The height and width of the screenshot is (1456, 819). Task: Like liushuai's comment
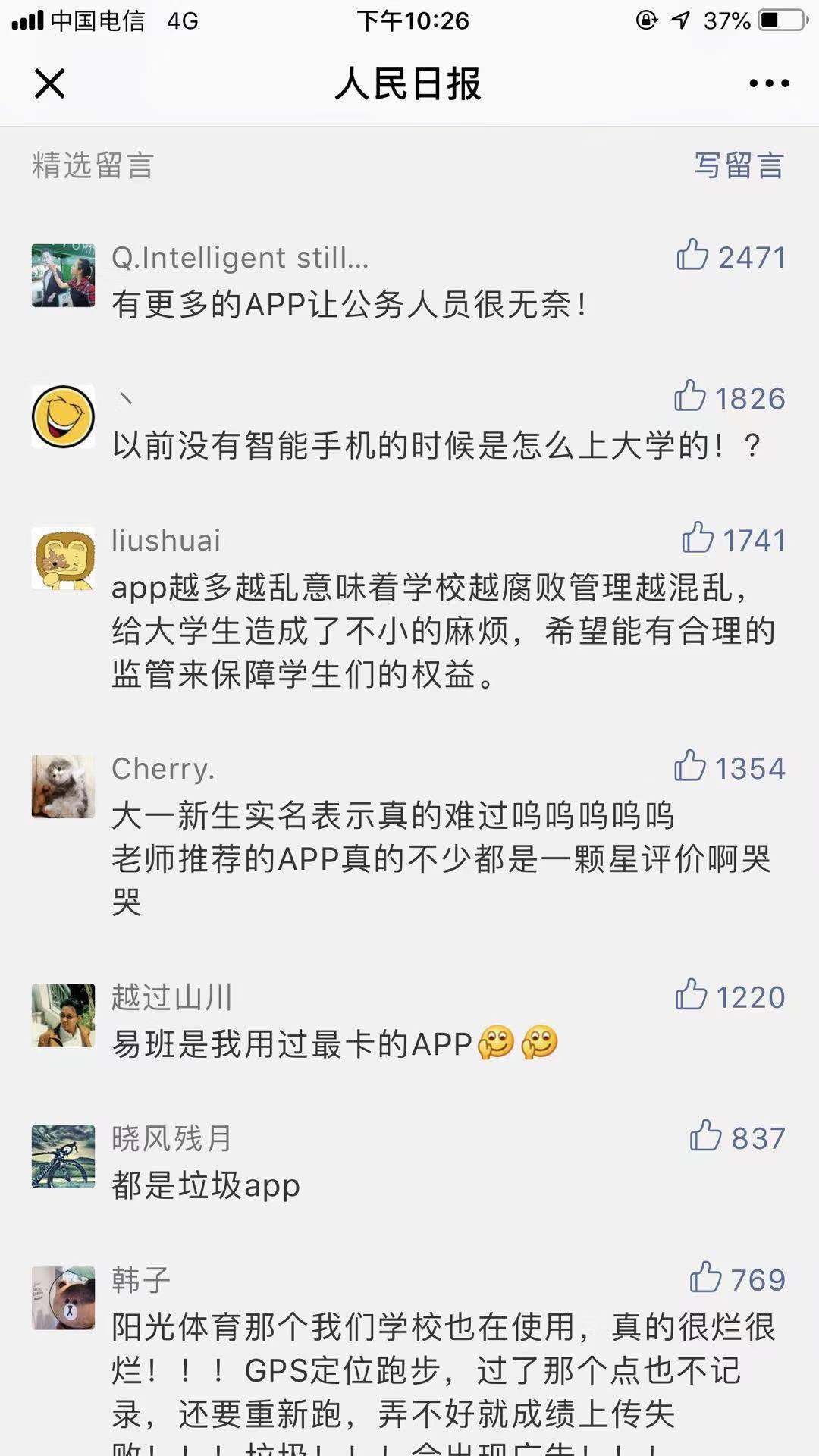(x=698, y=538)
